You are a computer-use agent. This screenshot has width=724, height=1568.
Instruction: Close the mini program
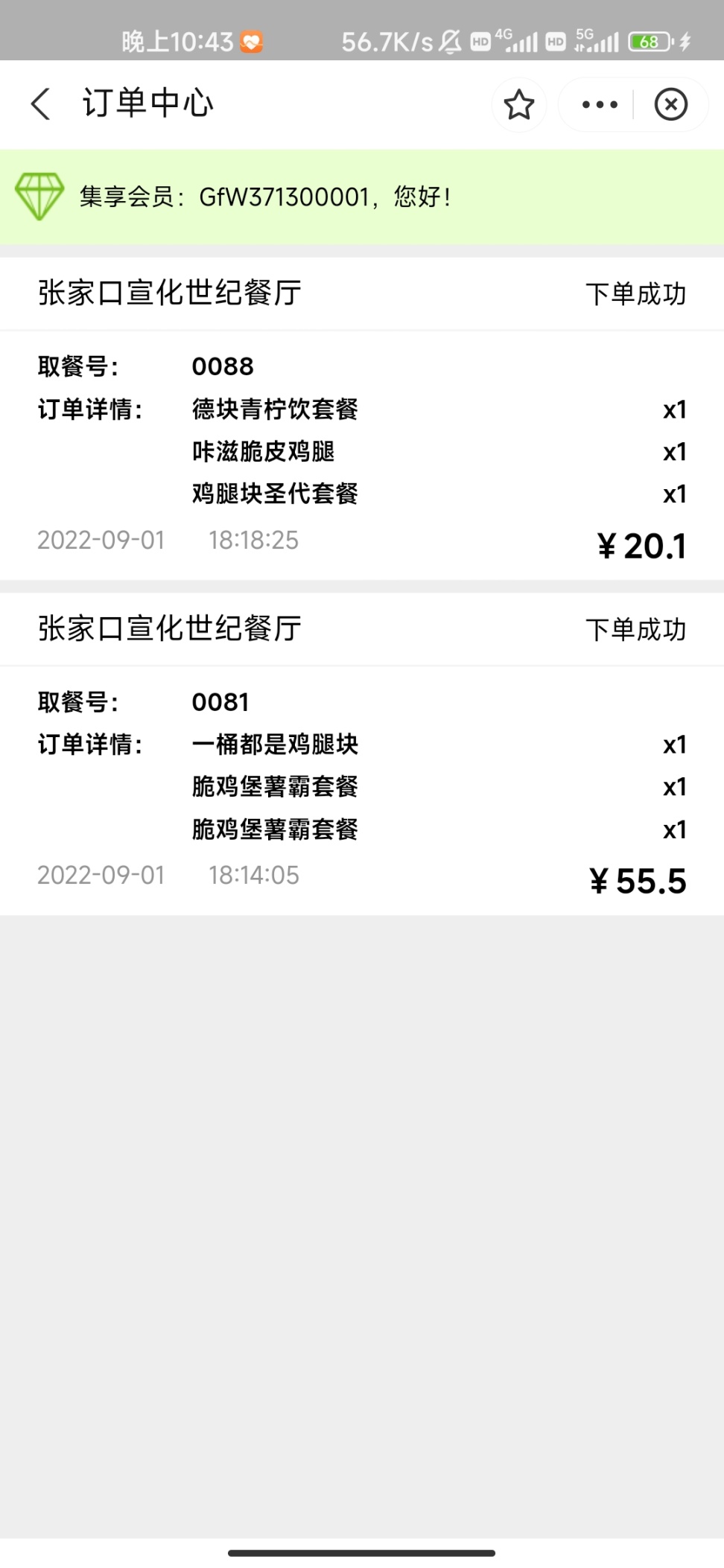pos(671,104)
